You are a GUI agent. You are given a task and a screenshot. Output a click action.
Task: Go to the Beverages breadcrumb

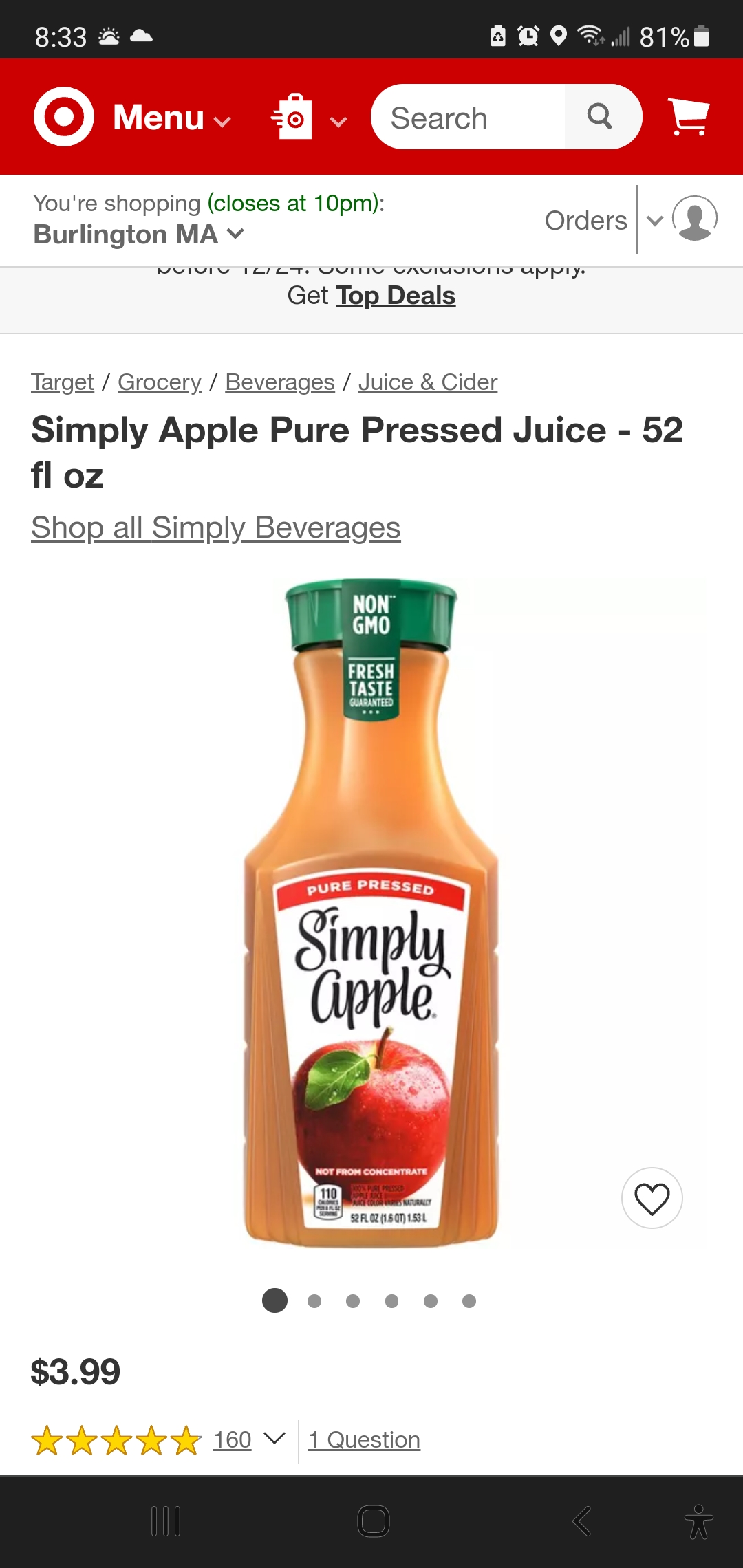280,382
